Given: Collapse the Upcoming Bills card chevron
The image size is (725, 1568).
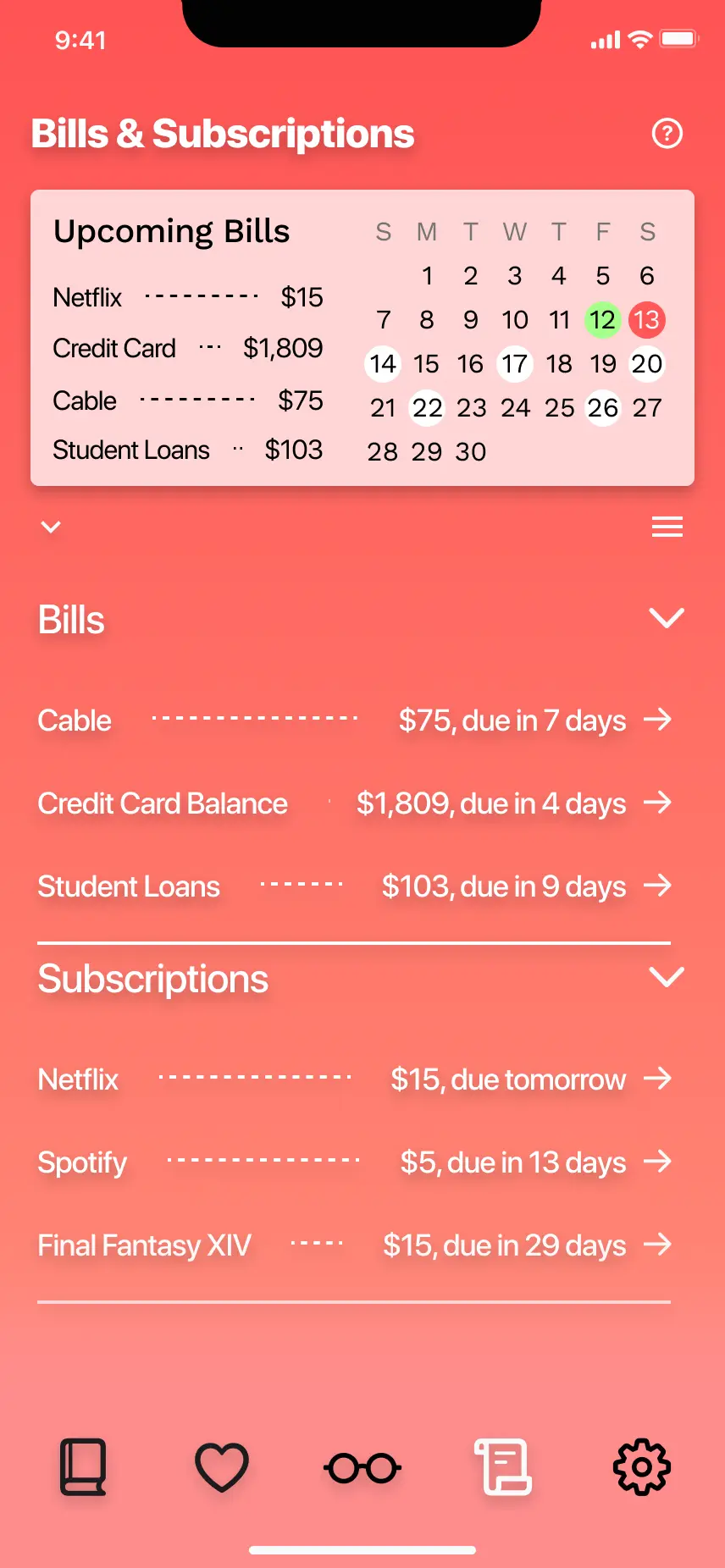Looking at the screenshot, I should click(51, 527).
